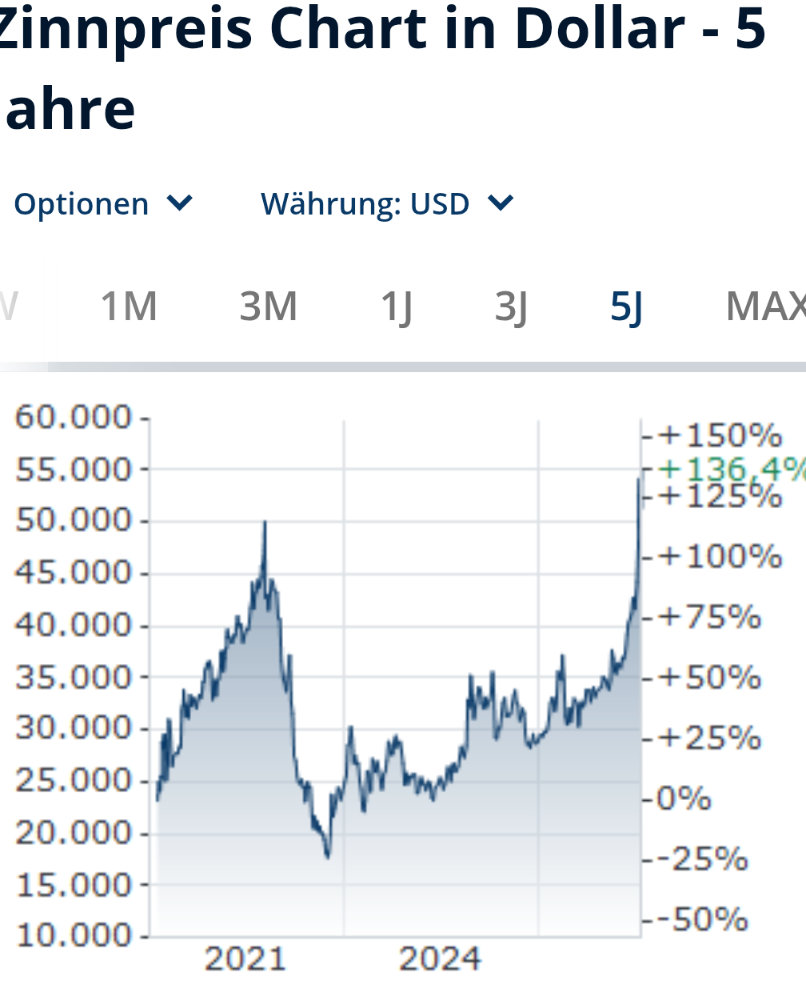Select the 3M time range
The height and width of the screenshot is (1003, 806).
tap(268, 307)
